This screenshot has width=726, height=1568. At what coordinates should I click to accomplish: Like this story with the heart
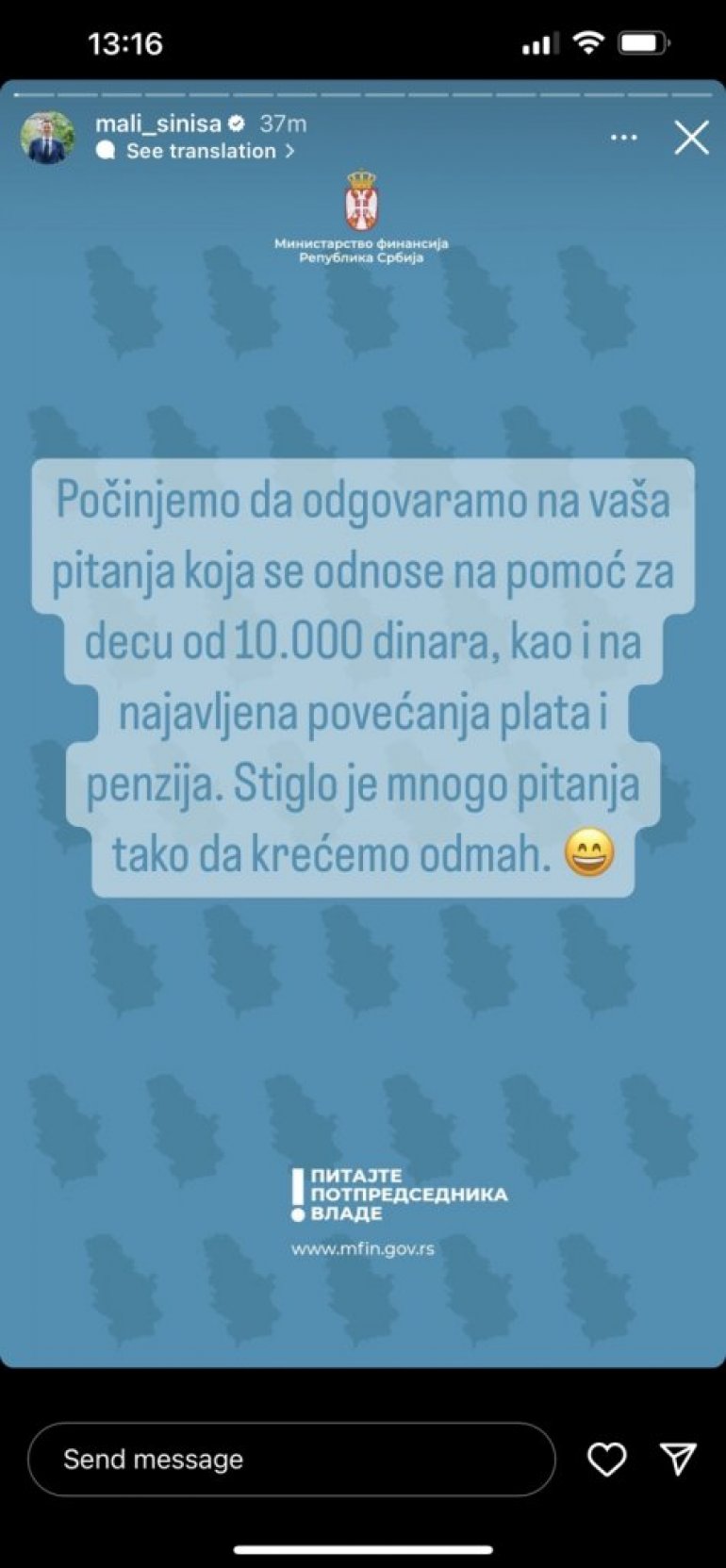coord(606,1459)
